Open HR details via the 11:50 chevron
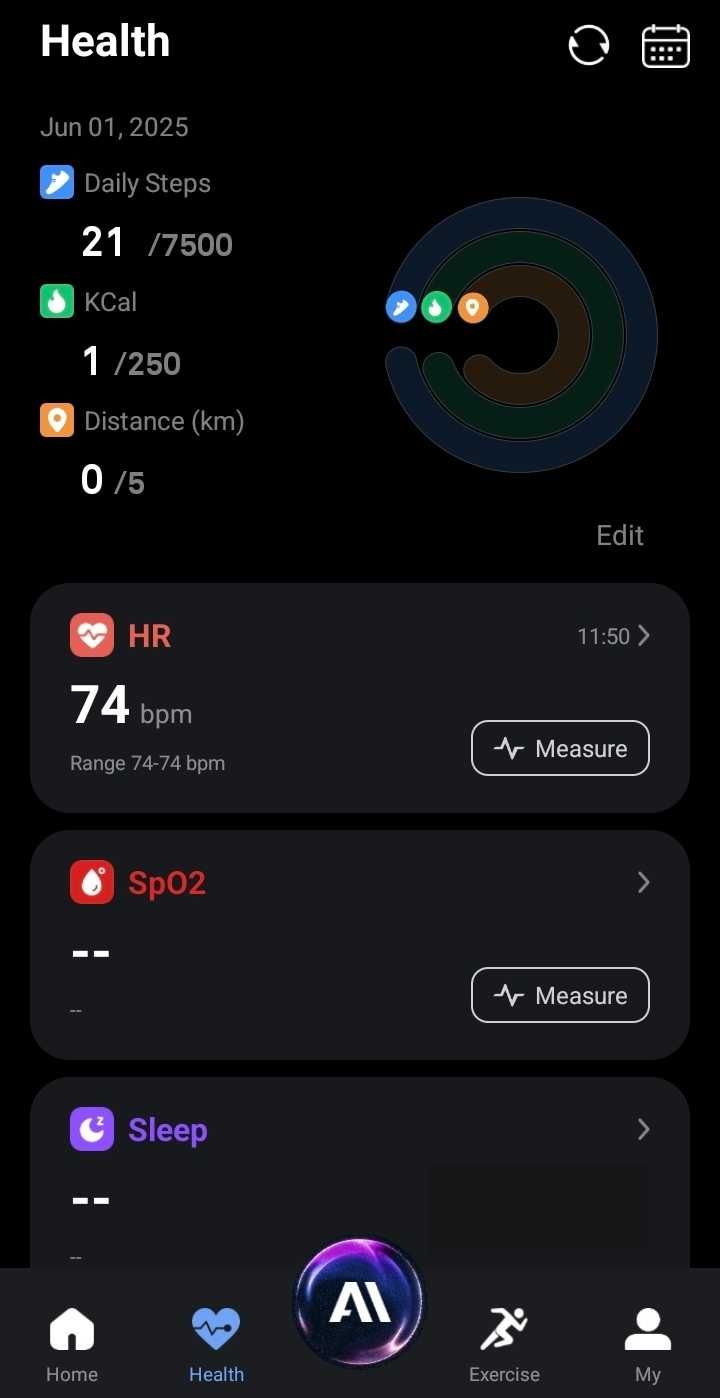The width and height of the screenshot is (720, 1398). (x=643, y=636)
